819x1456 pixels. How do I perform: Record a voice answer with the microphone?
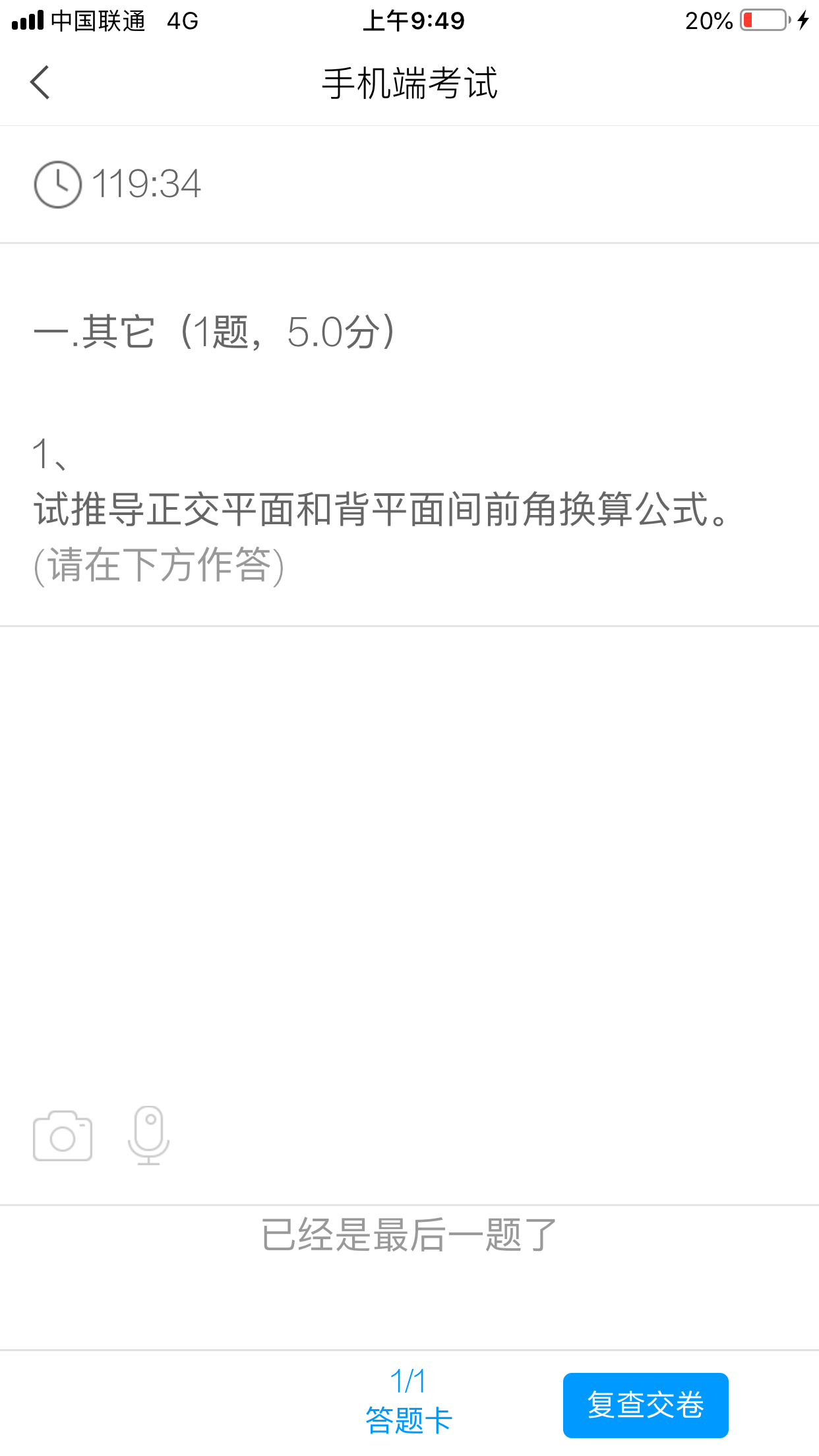tap(149, 1135)
